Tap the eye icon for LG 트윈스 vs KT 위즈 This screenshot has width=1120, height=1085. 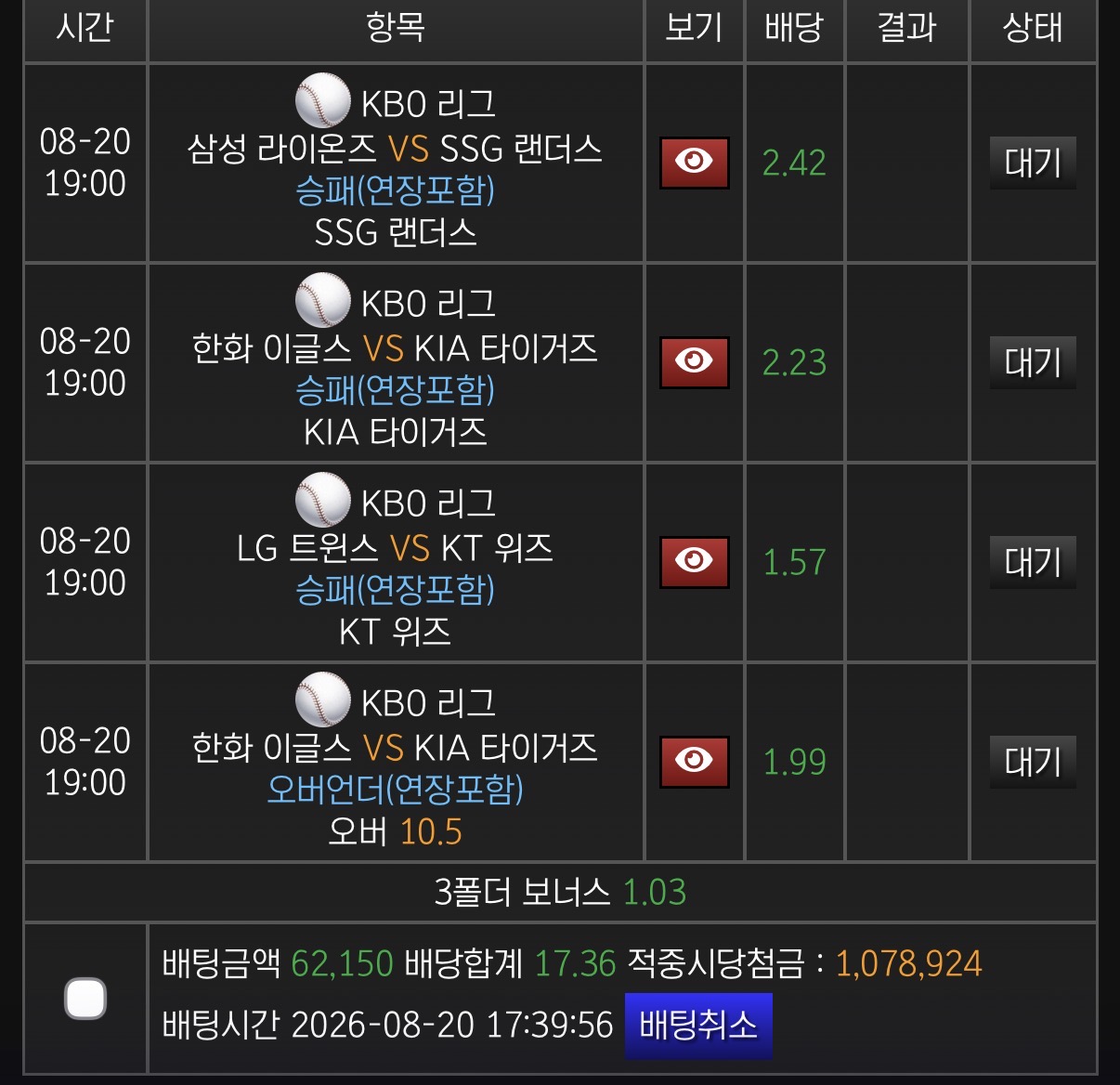(694, 562)
